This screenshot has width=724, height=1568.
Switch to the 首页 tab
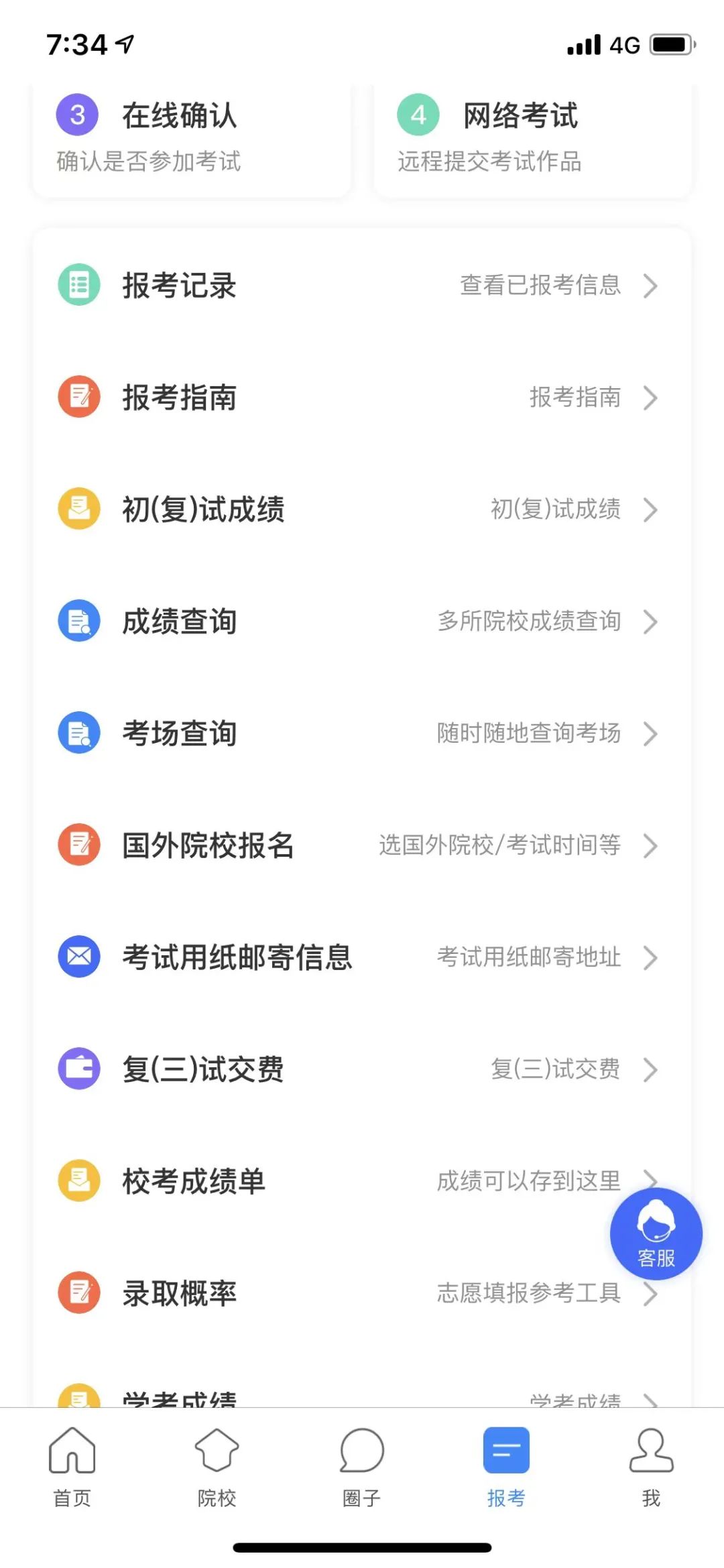[72, 1466]
